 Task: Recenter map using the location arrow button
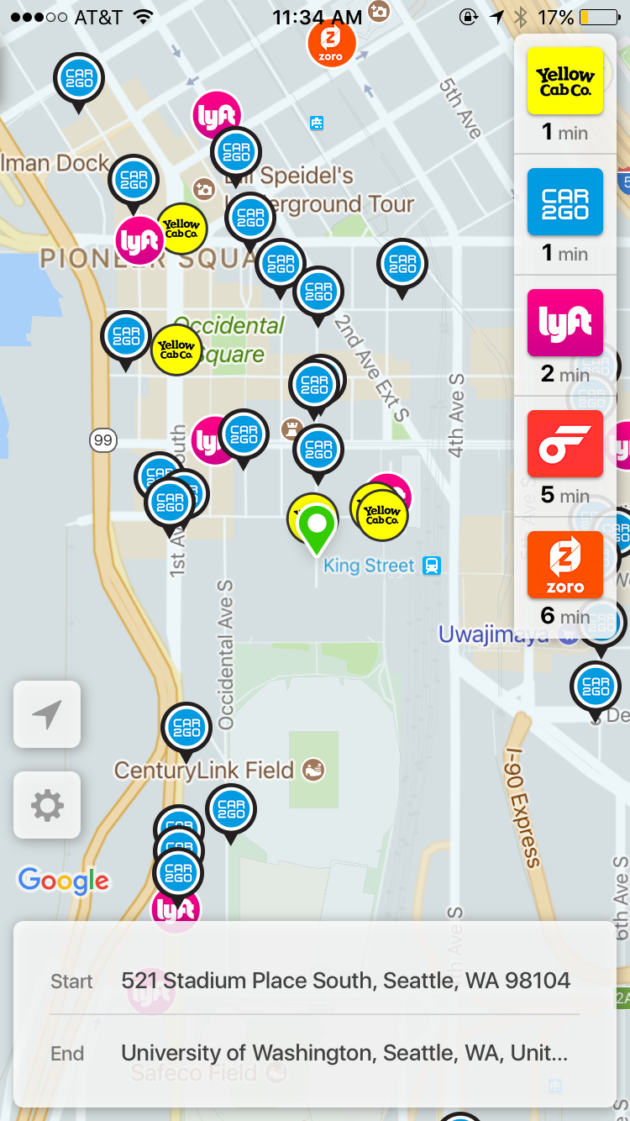(x=47, y=714)
